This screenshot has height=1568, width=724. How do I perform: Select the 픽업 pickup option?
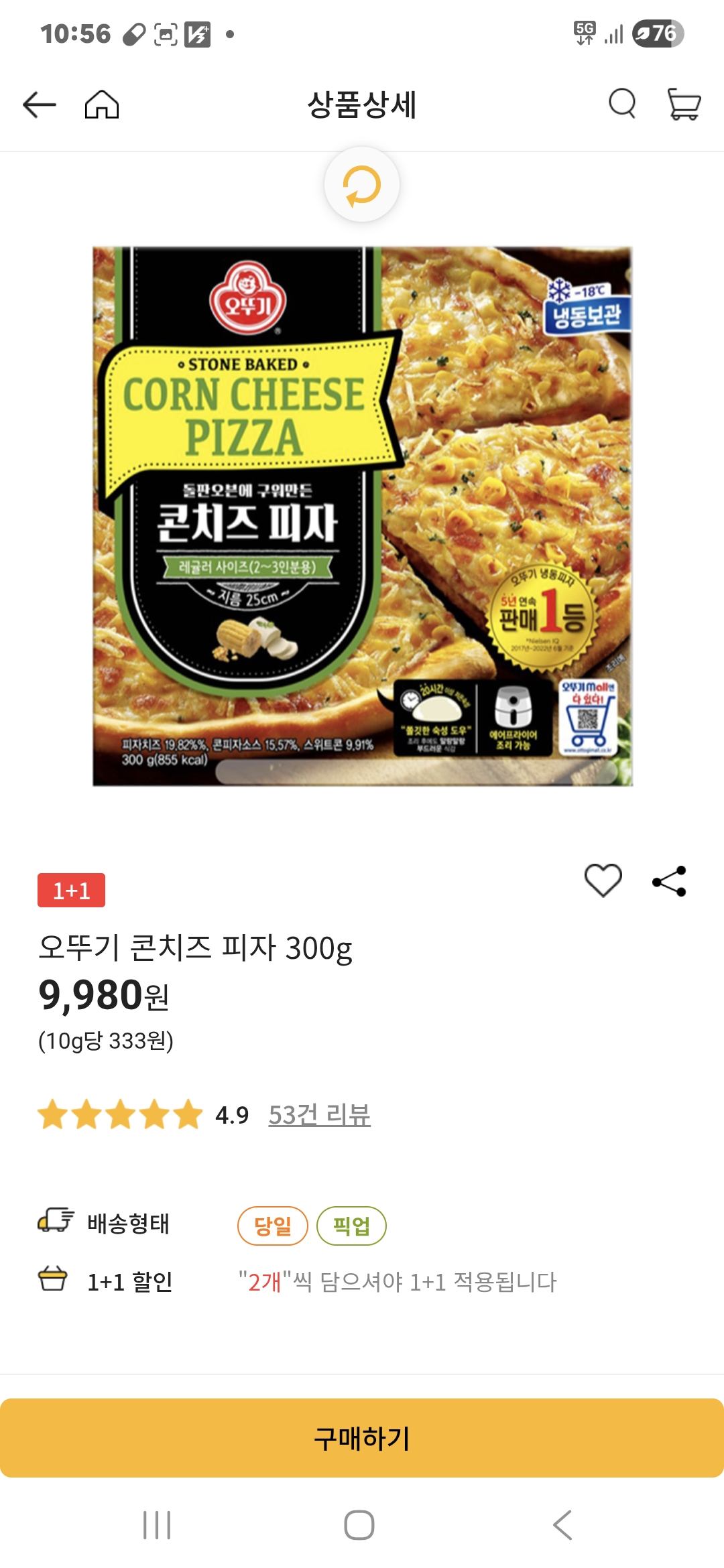point(353,1236)
